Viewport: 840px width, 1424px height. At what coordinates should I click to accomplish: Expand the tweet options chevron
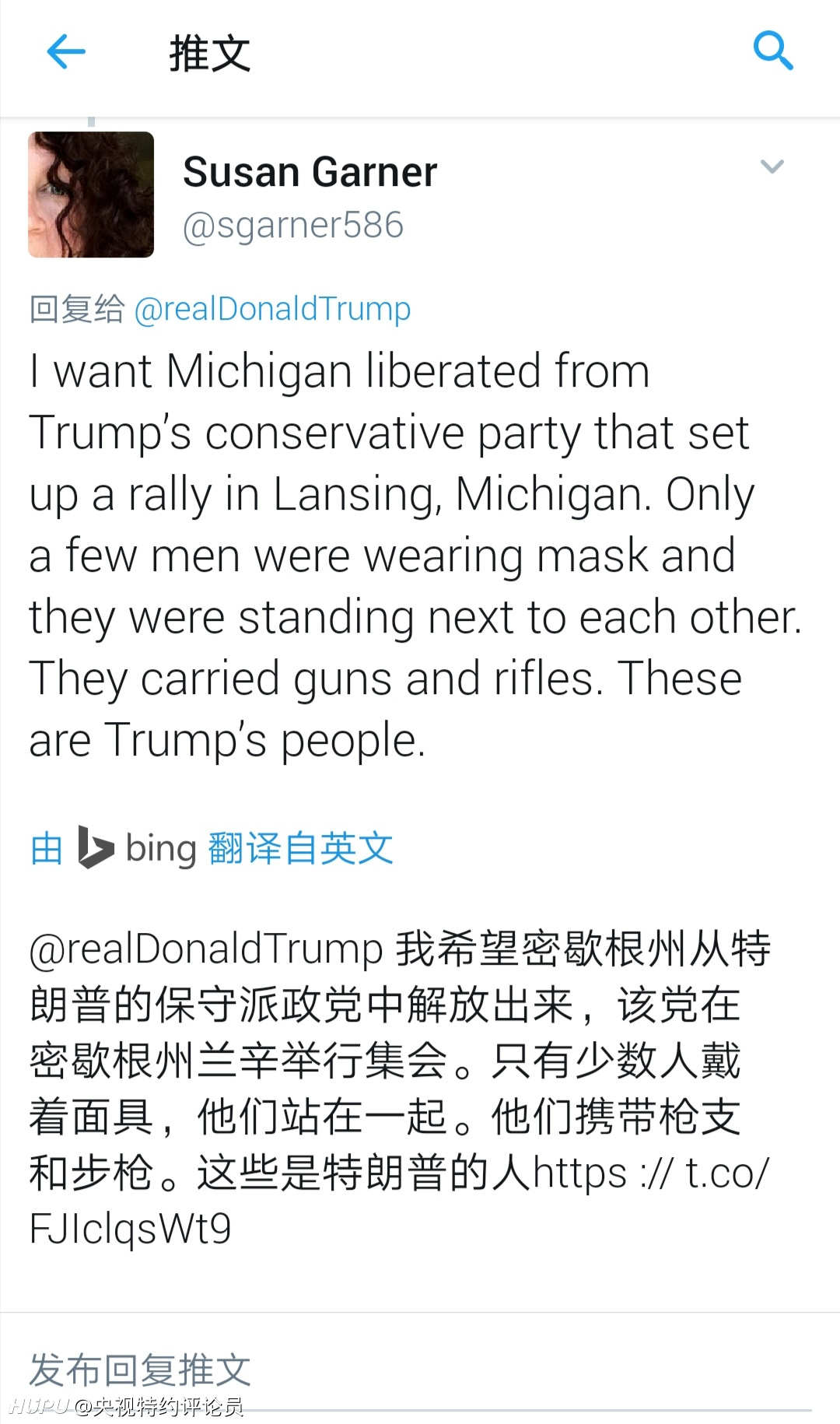pos(772,167)
